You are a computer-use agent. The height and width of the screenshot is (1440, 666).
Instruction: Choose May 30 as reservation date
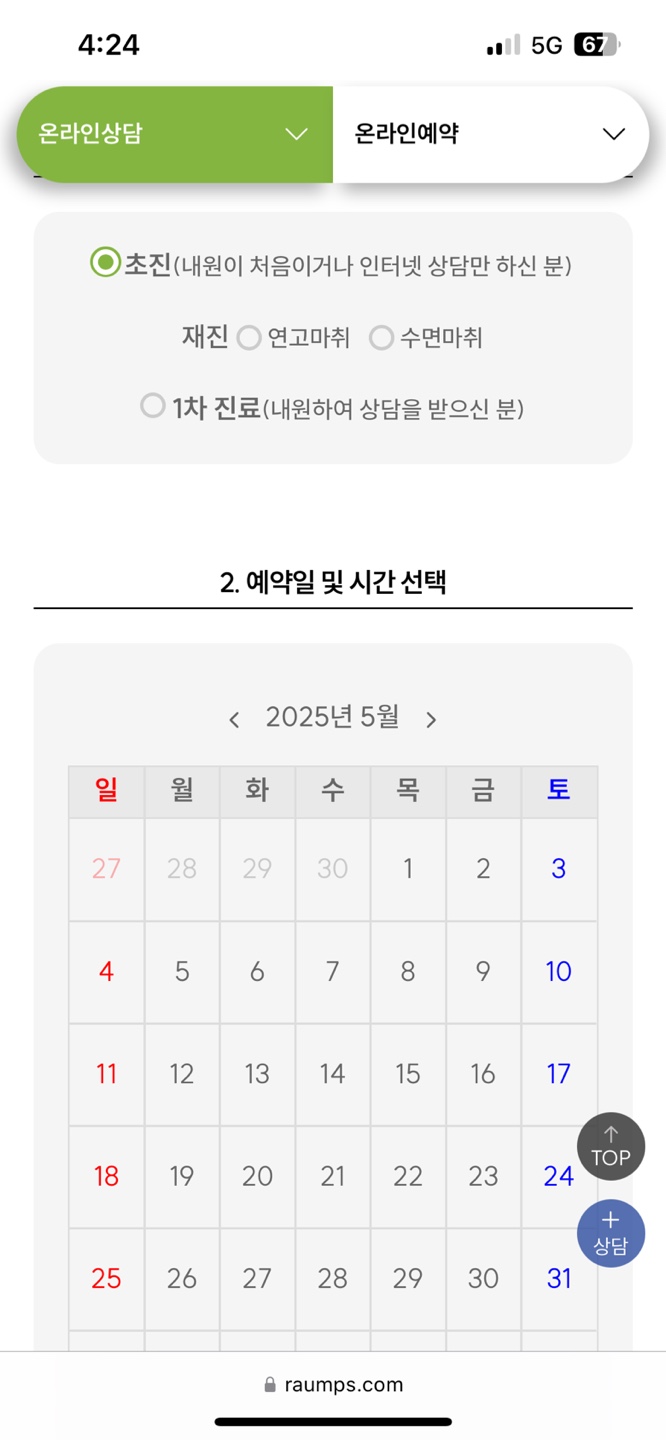coord(483,1278)
